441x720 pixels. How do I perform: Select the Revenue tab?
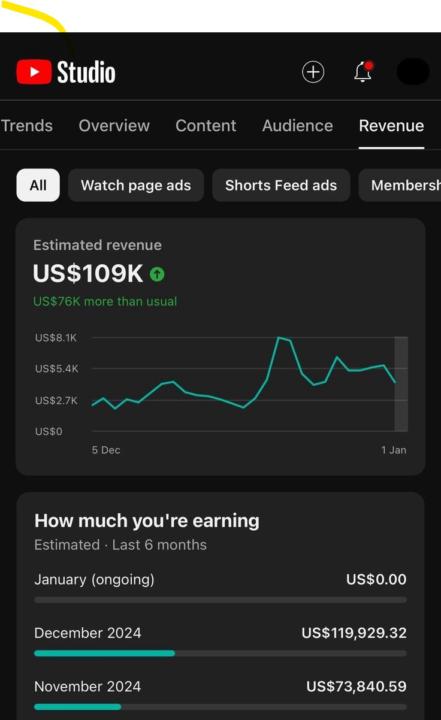[x=391, y=126]
